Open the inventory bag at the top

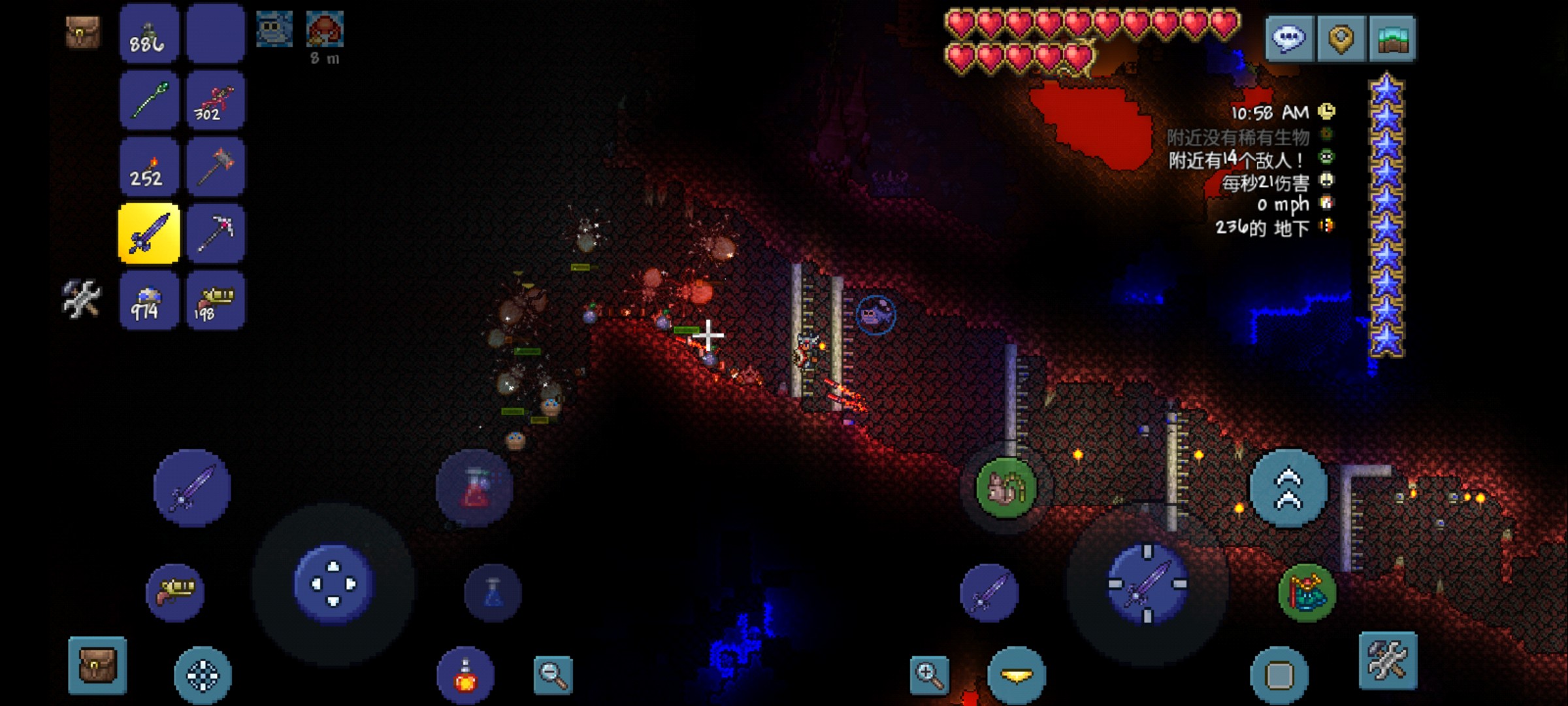tap(83, 33)
